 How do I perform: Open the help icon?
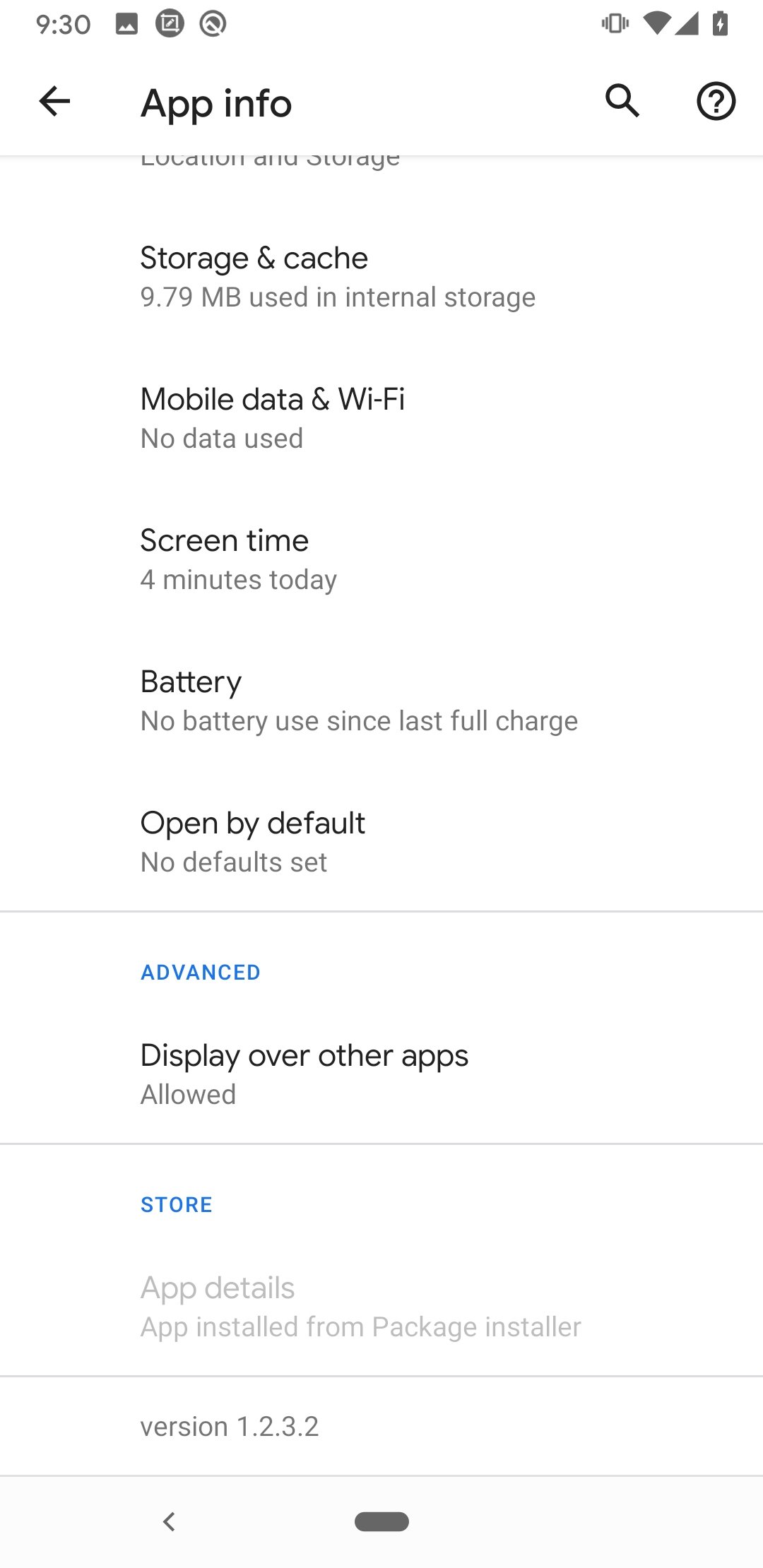coord(716,102)
